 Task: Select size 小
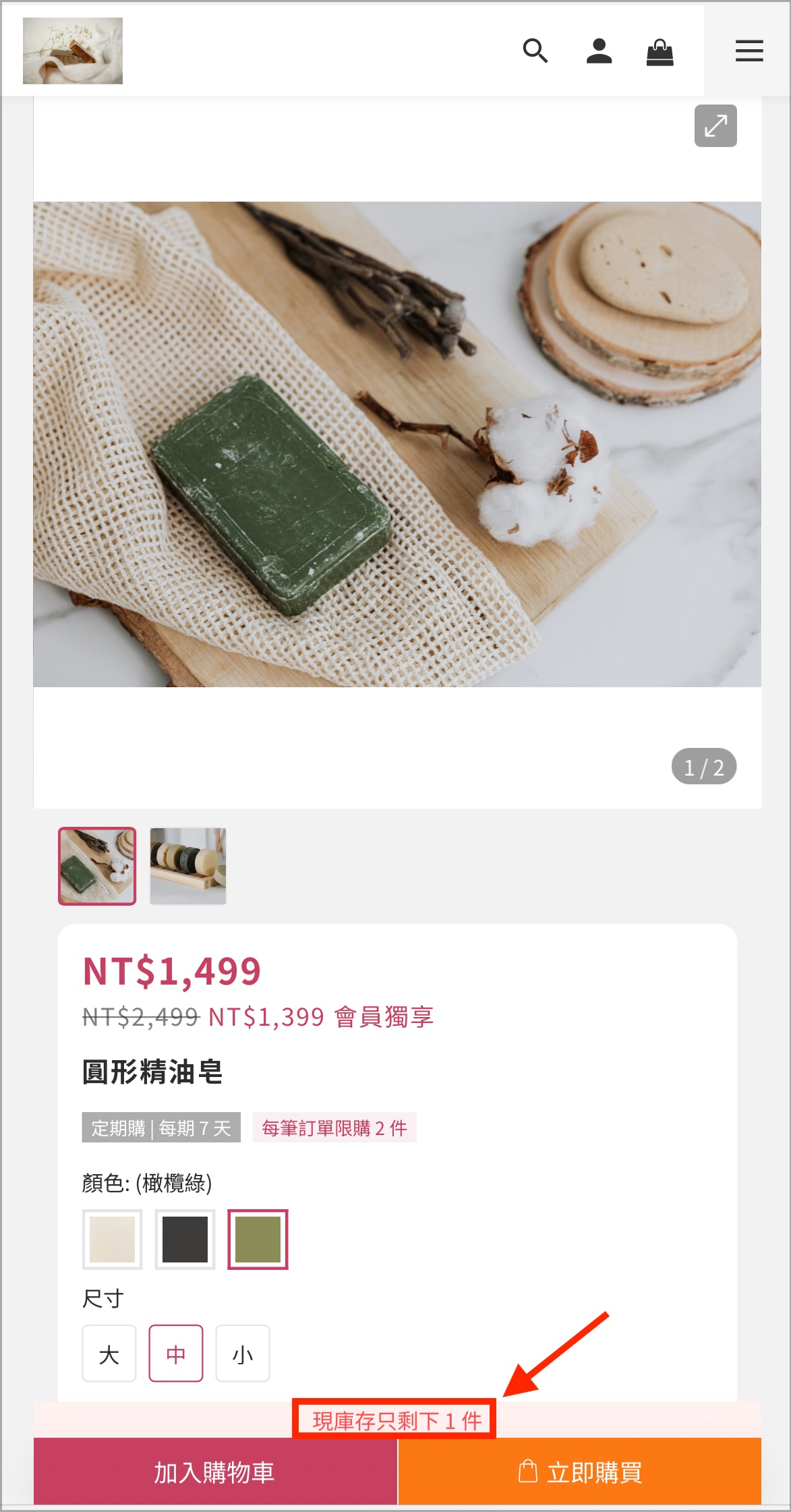[x=243, y=1353]
